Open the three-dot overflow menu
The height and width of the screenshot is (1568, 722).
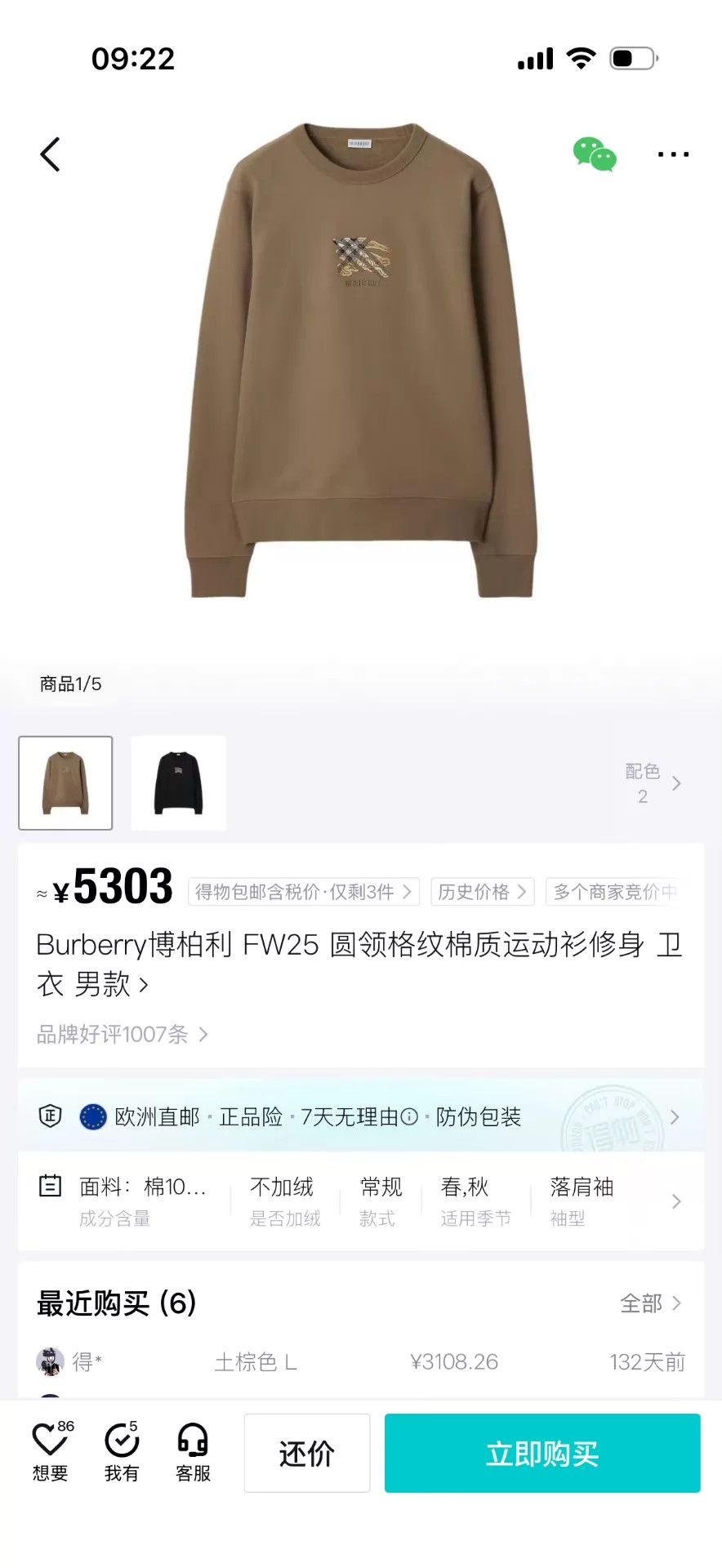point(673,154)
